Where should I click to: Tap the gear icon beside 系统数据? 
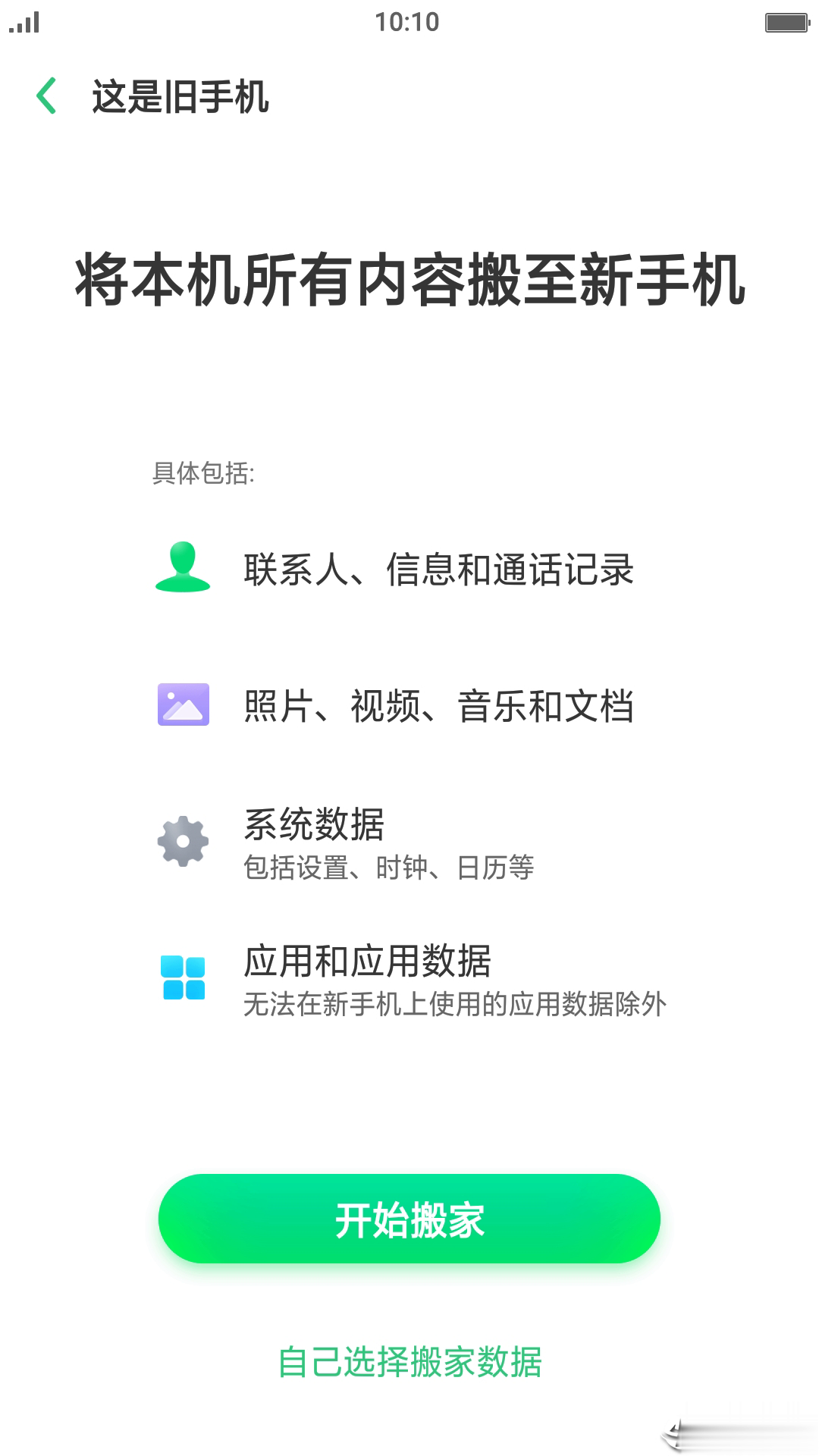point(182,840)
